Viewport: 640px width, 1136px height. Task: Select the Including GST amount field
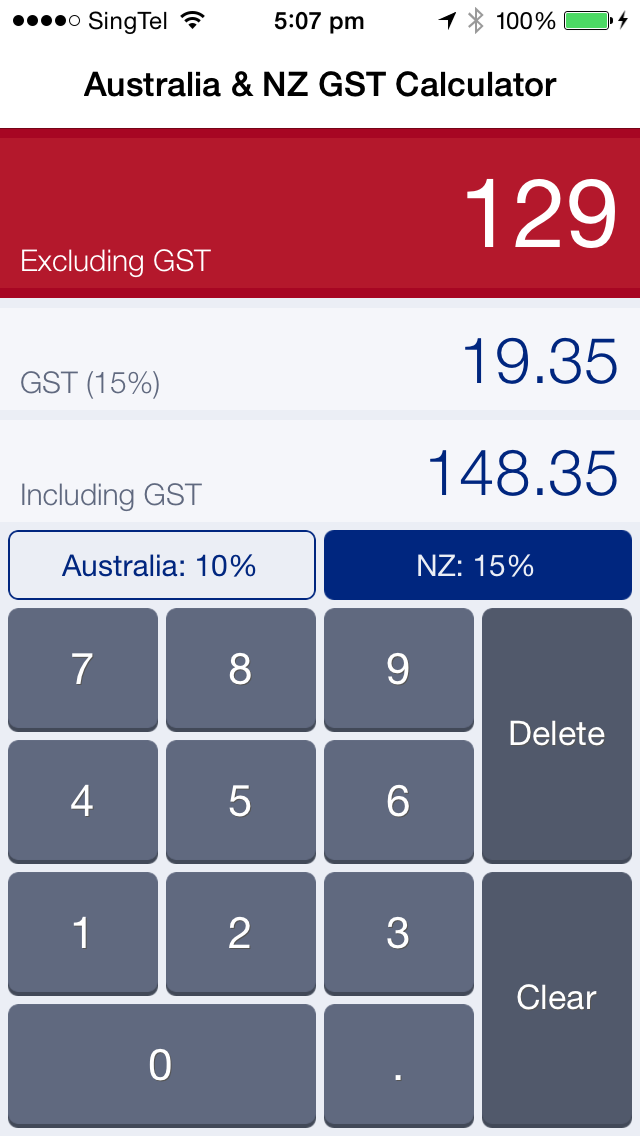[320, 471]
